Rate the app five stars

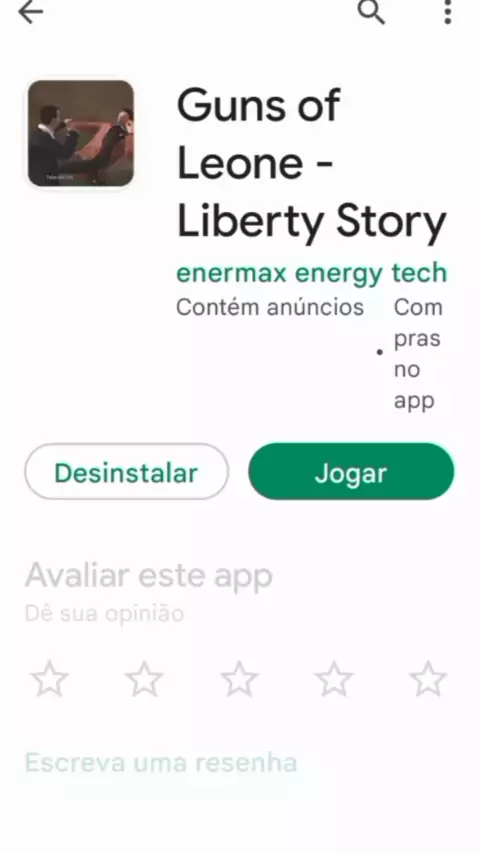(x=428, y=679)
